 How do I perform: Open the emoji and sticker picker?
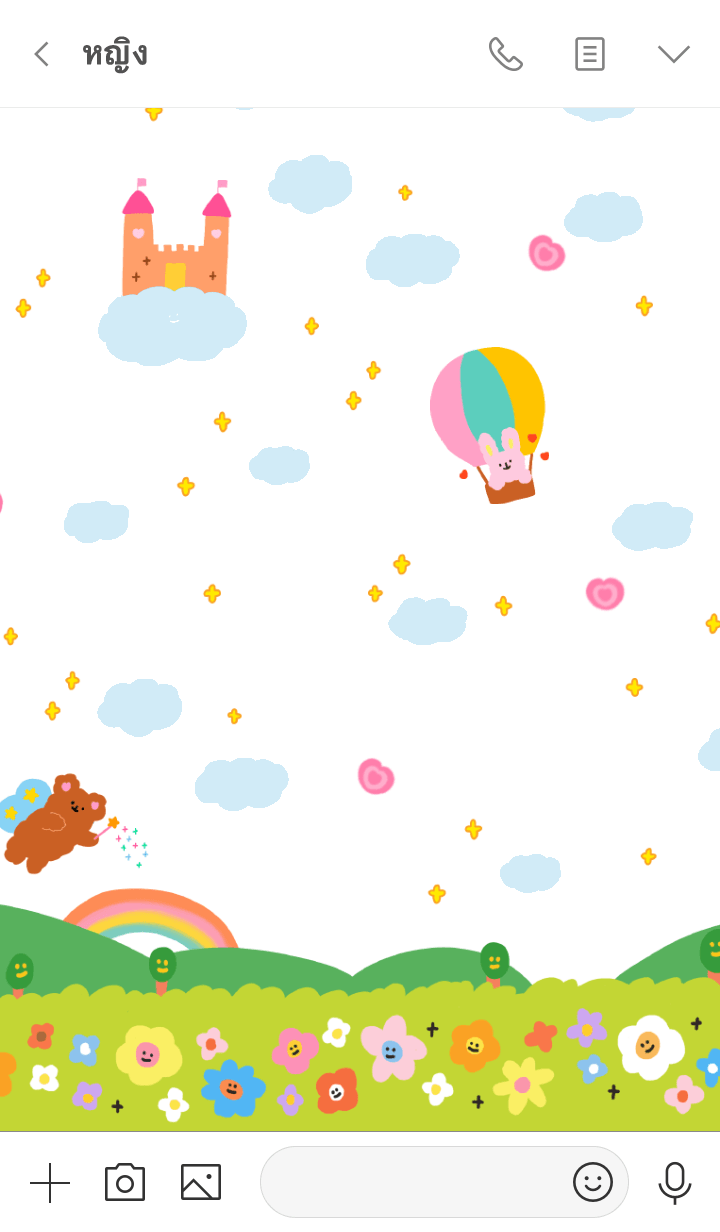coord(592,1182)
